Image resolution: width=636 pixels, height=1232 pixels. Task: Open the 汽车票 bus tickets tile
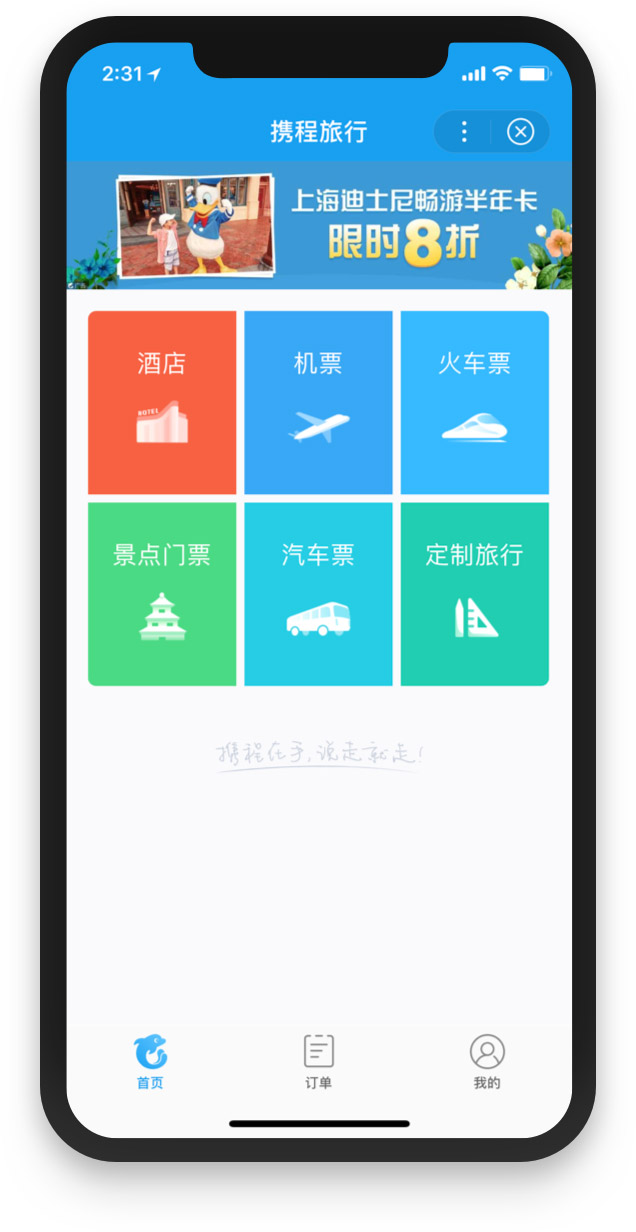(318, 594)
